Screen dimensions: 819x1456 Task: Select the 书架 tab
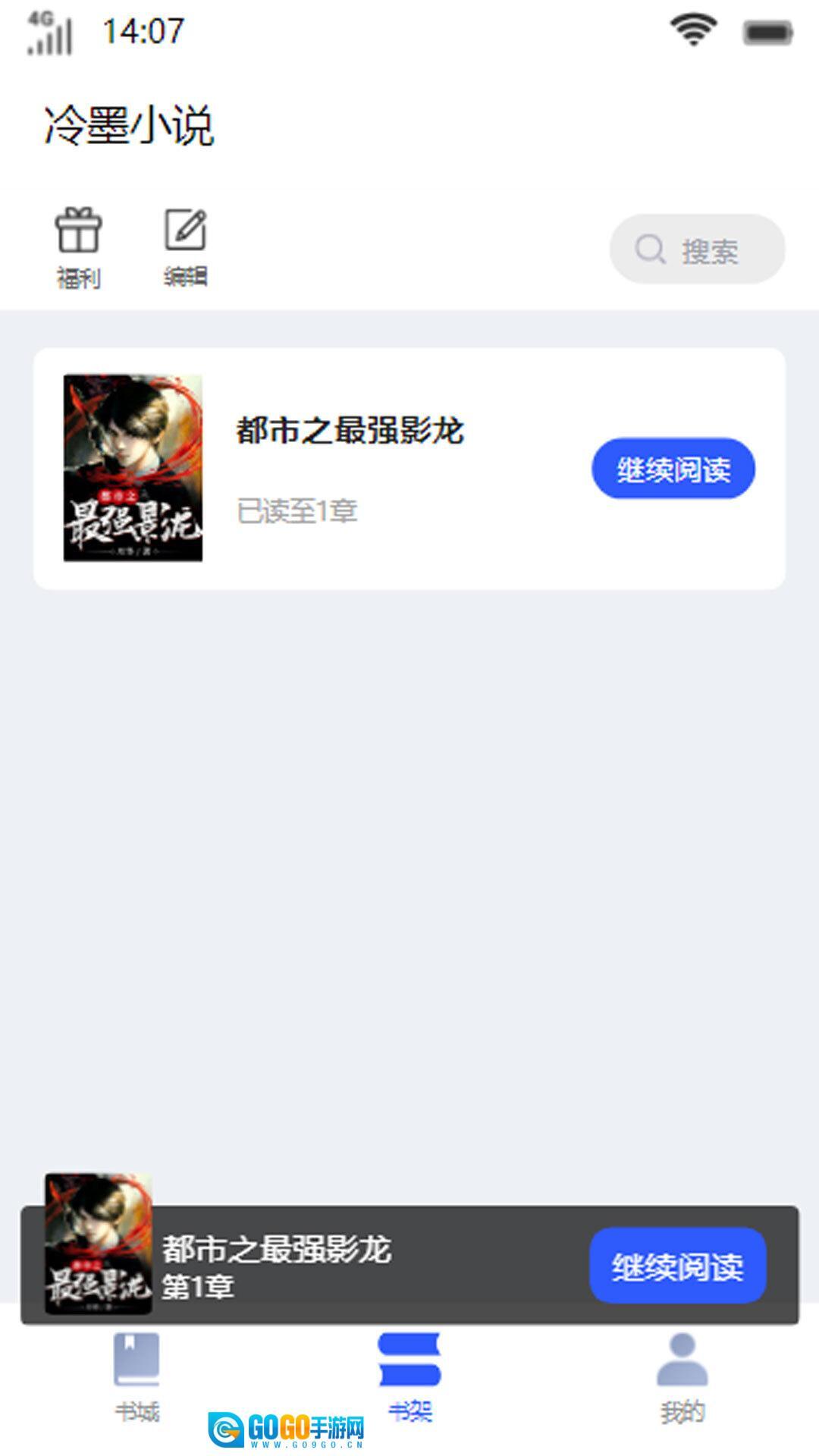point(409,1377)
